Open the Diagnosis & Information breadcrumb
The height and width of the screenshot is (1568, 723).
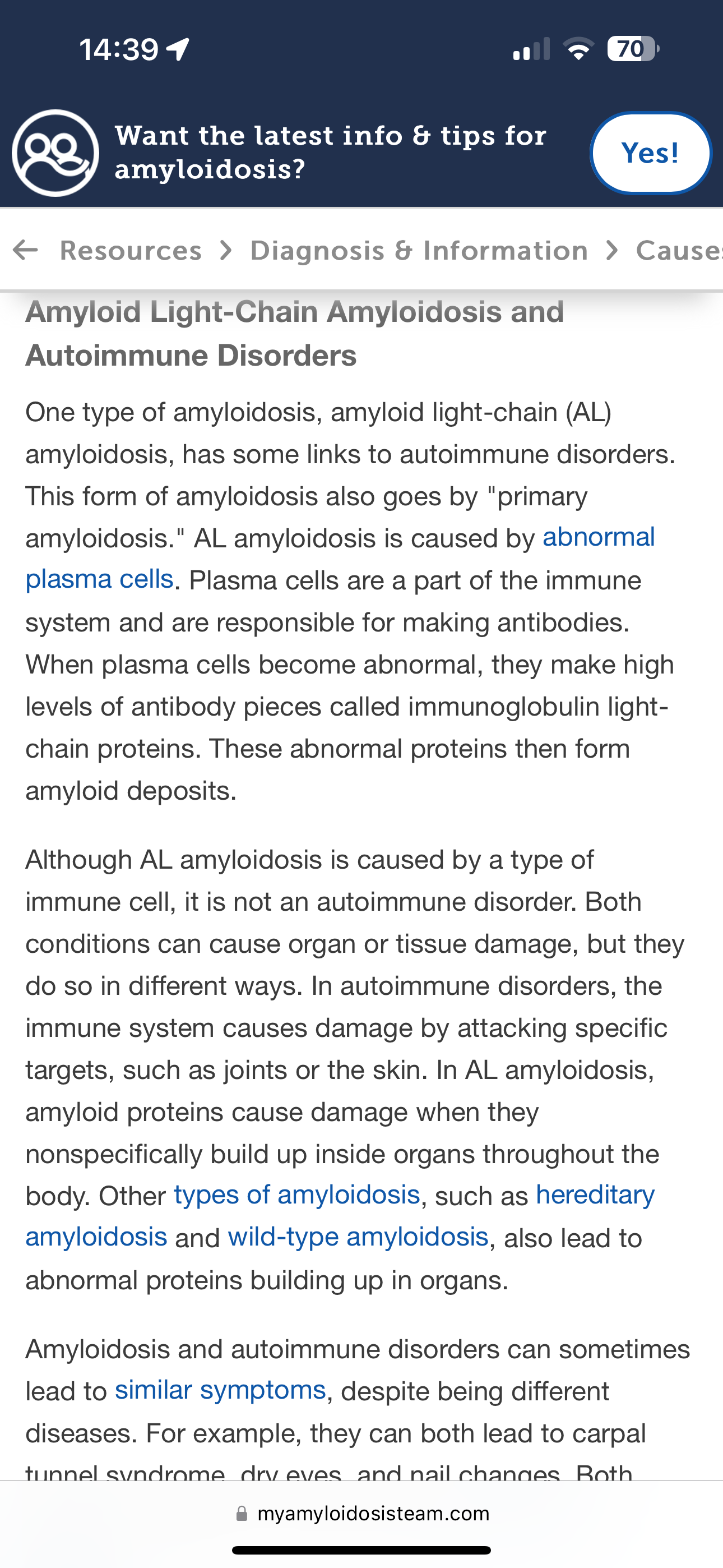(419, 250)
